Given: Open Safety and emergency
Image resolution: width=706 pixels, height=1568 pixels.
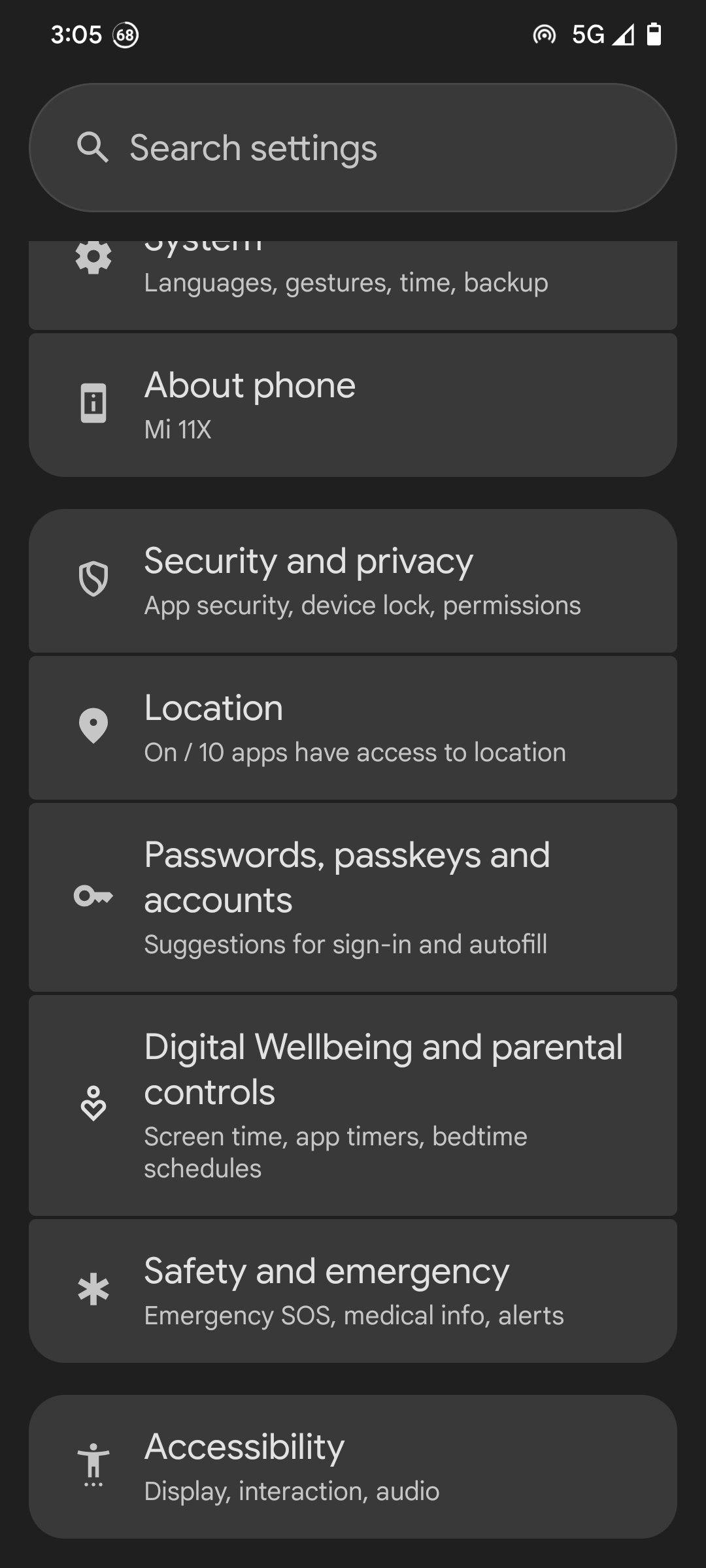Looking at the screenshot, I should pos(353,1291).
